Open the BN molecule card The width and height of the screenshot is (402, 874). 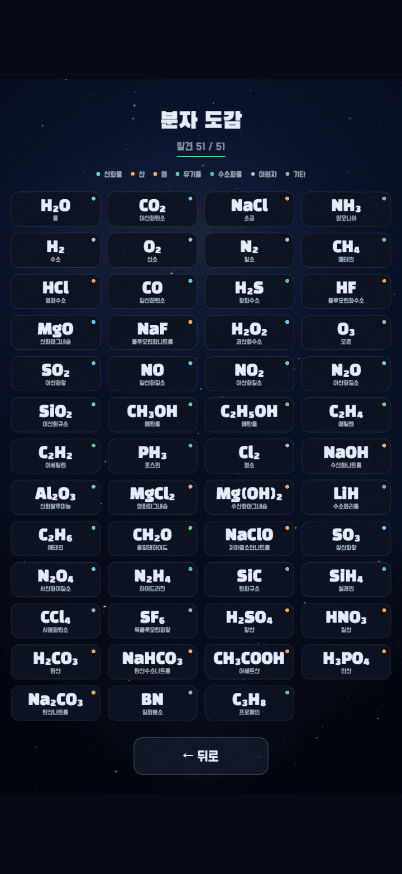[152, 703]
